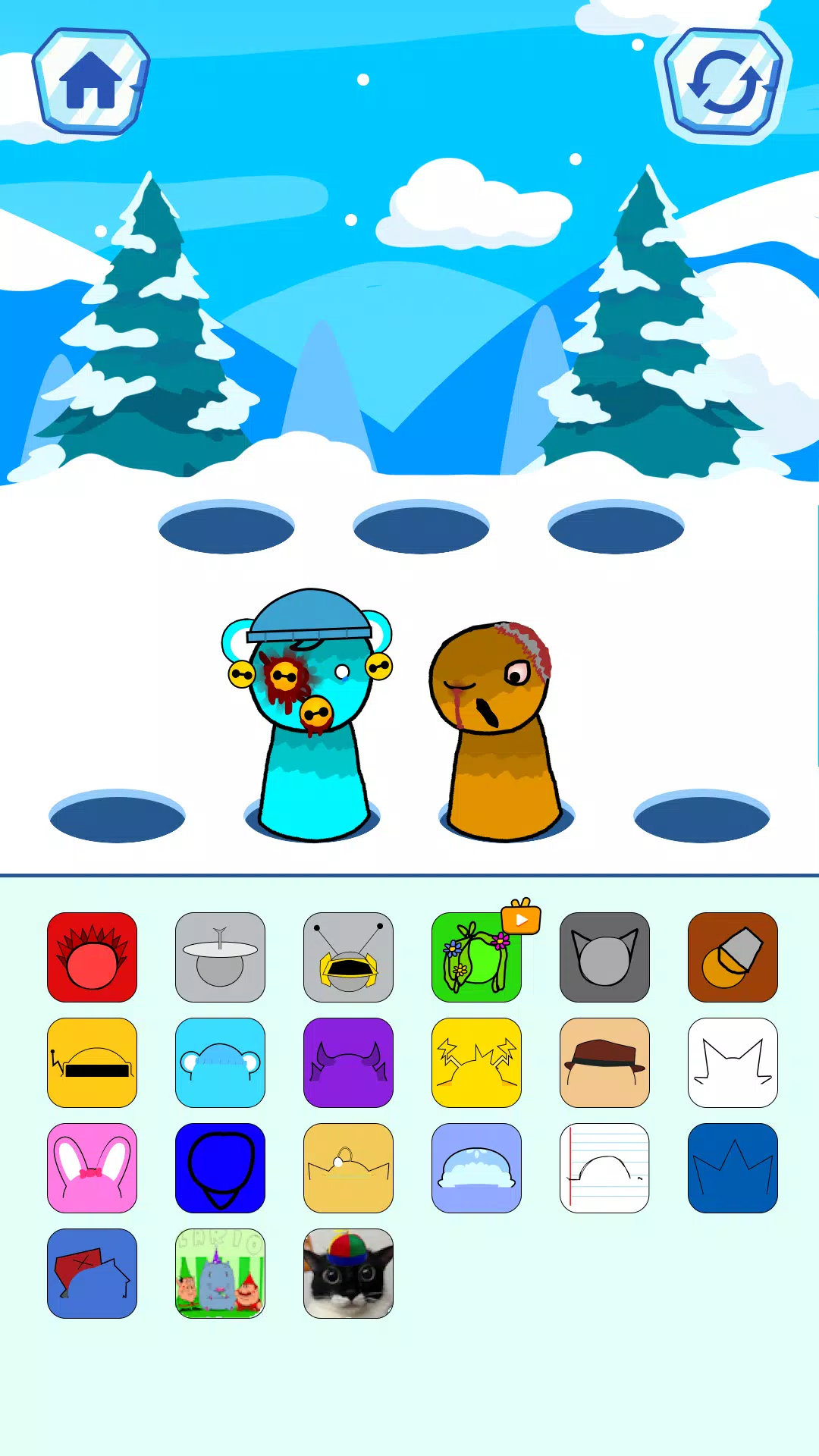Select the gray satellite dish tile
The width and height of the screenshot is (819, 1456).
click(220, 957)
